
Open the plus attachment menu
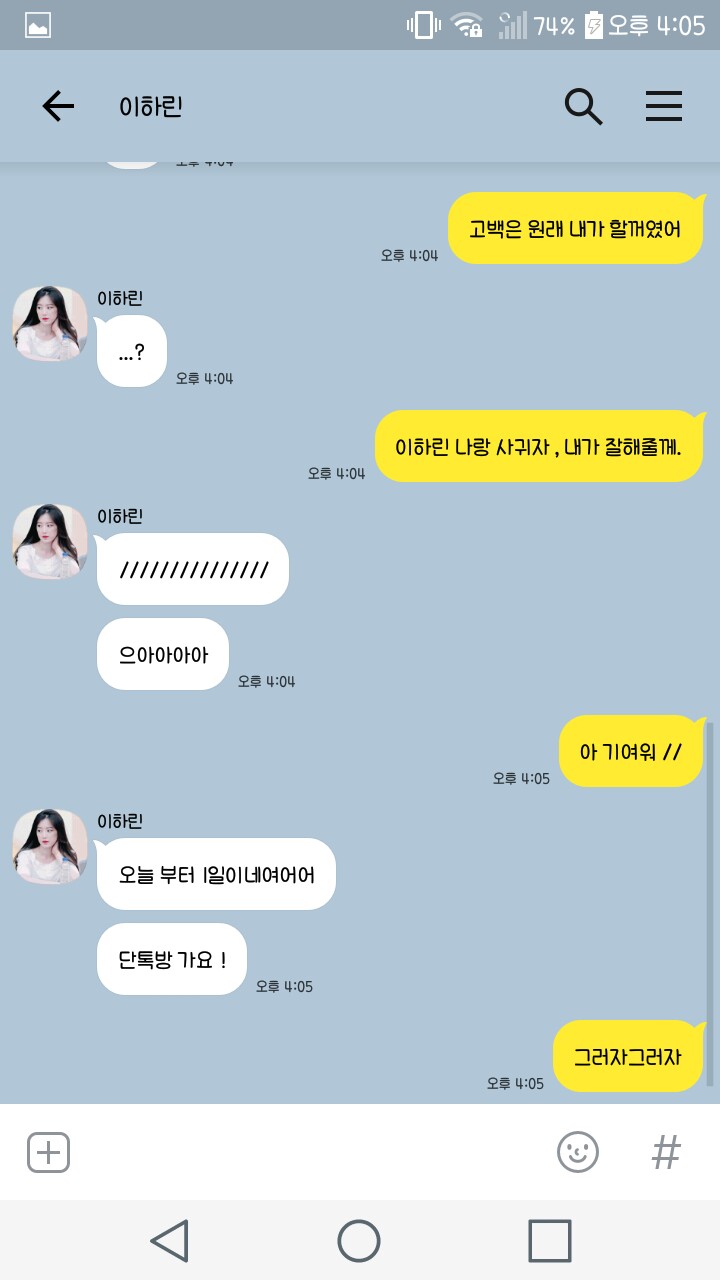point(48,1152)
